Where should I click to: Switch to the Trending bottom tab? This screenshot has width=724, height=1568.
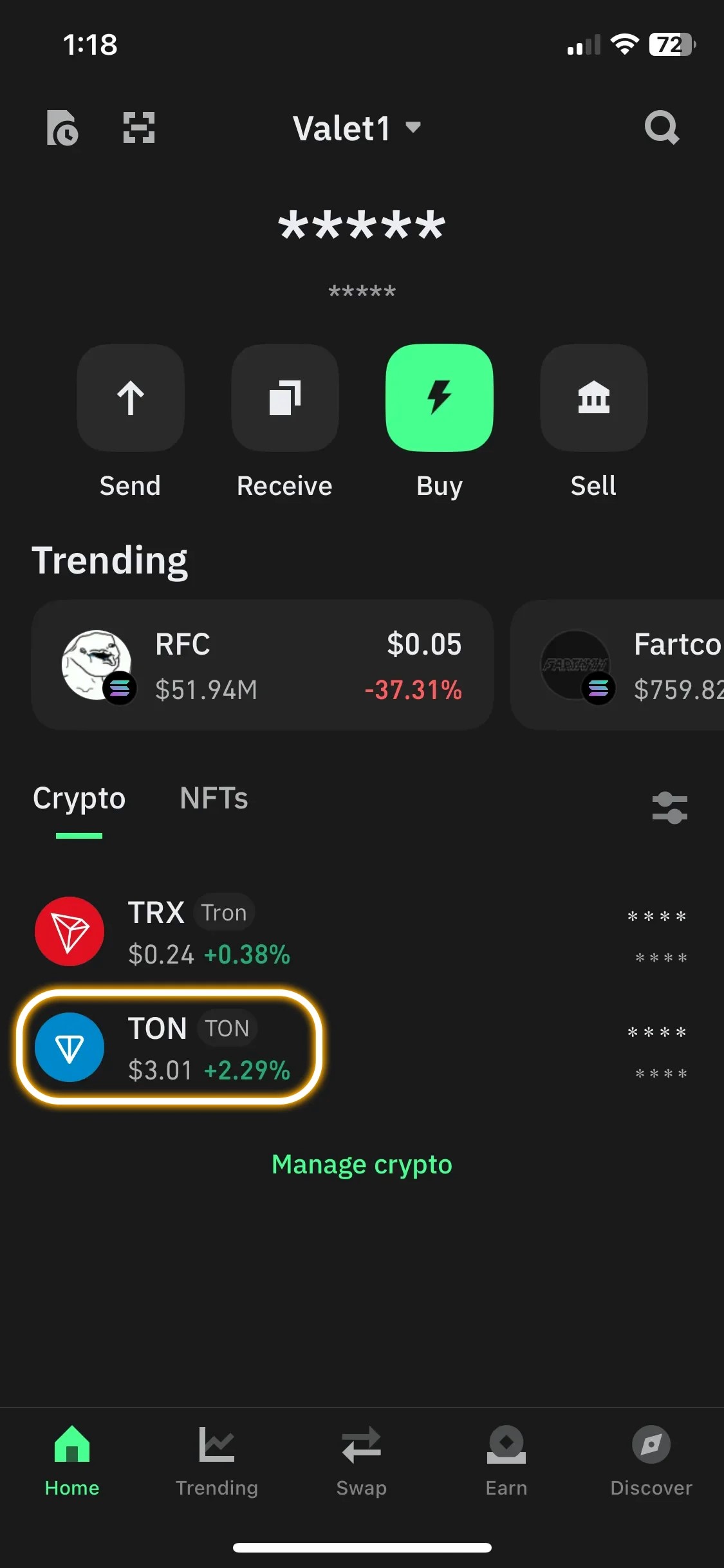pos(217,1461)
